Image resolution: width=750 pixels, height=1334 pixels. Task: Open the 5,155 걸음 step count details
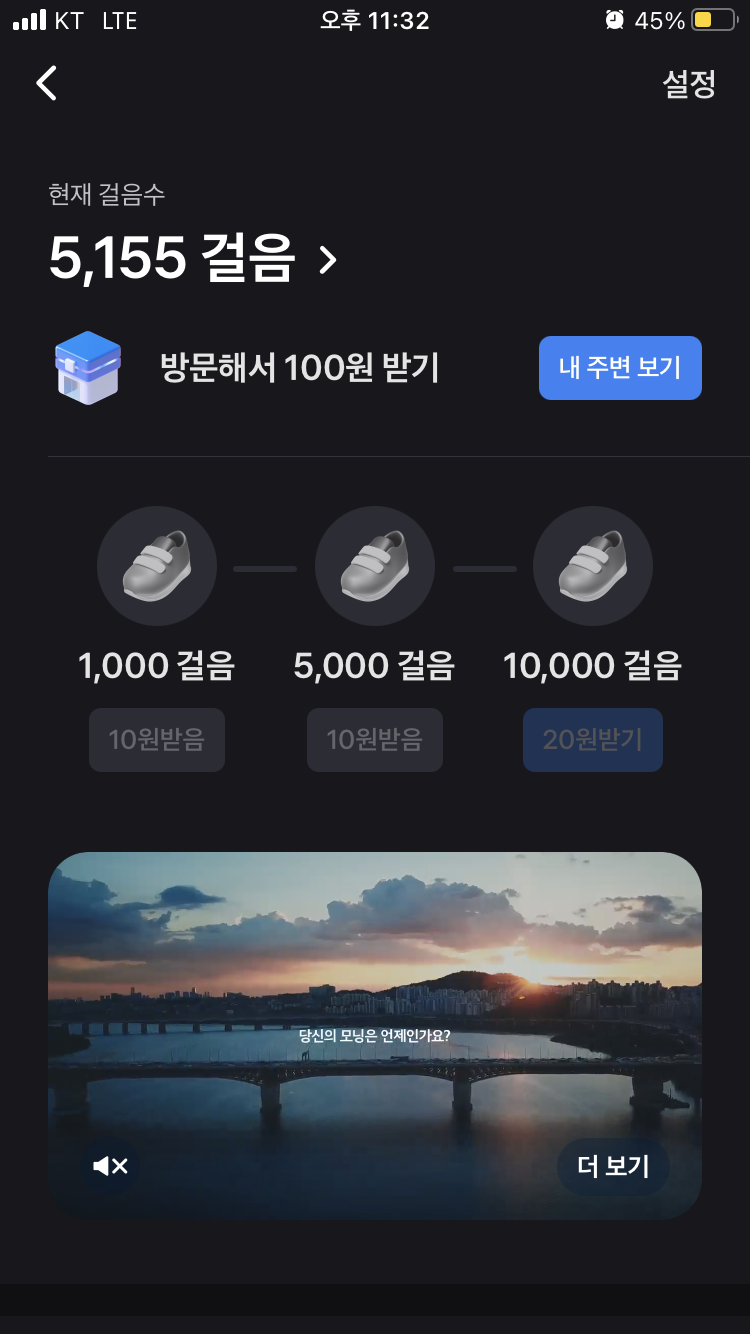(193, 259)
